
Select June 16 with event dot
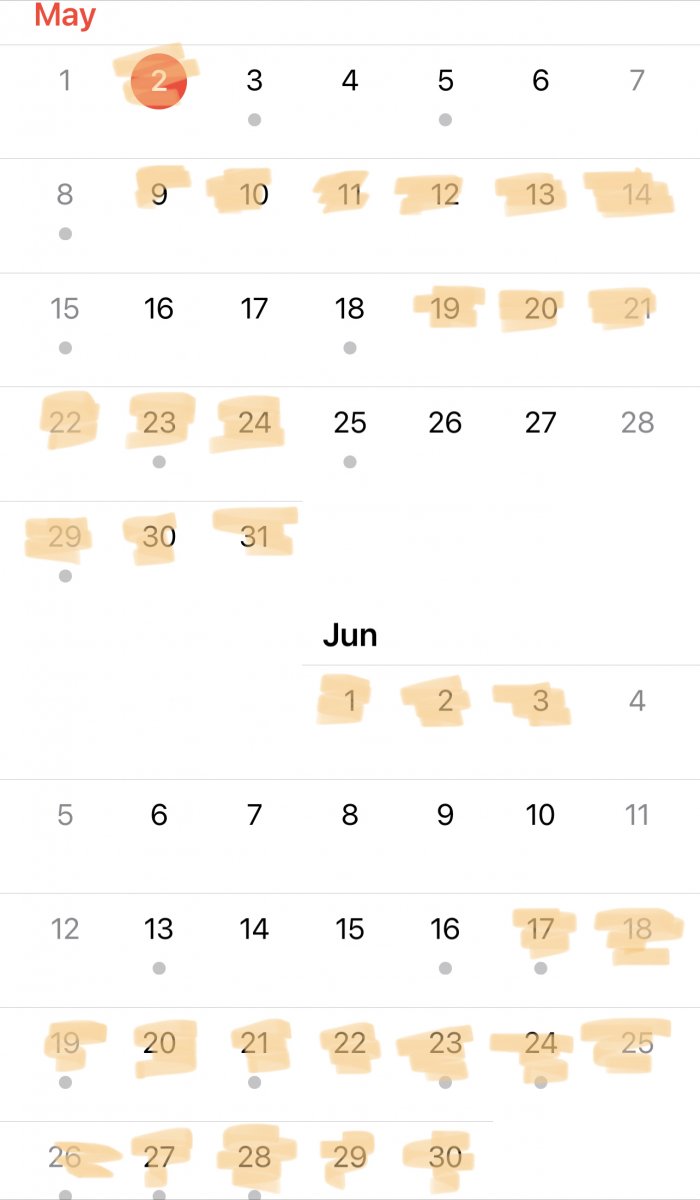click(445, 930)
